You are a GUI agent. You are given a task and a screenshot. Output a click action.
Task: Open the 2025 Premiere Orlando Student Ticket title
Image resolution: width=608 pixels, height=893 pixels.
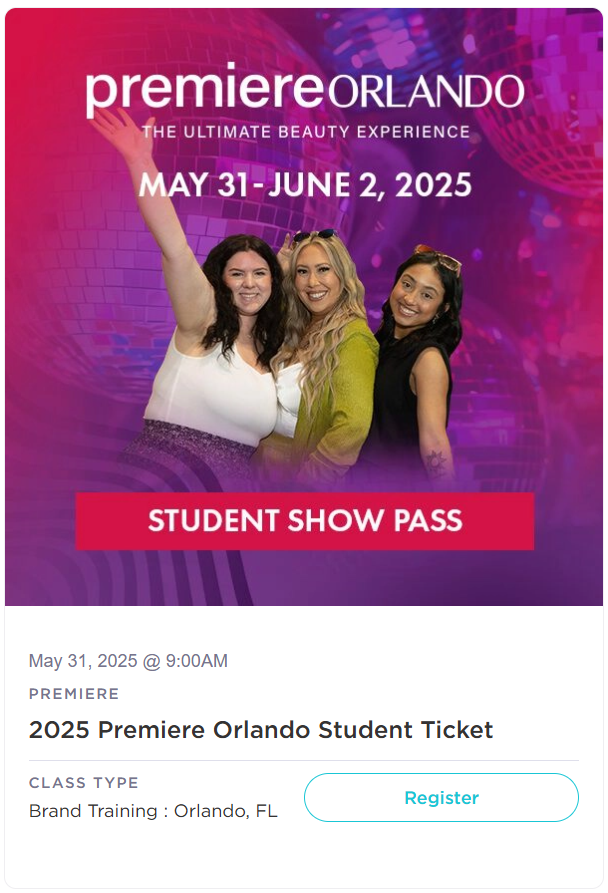point(261,730)
